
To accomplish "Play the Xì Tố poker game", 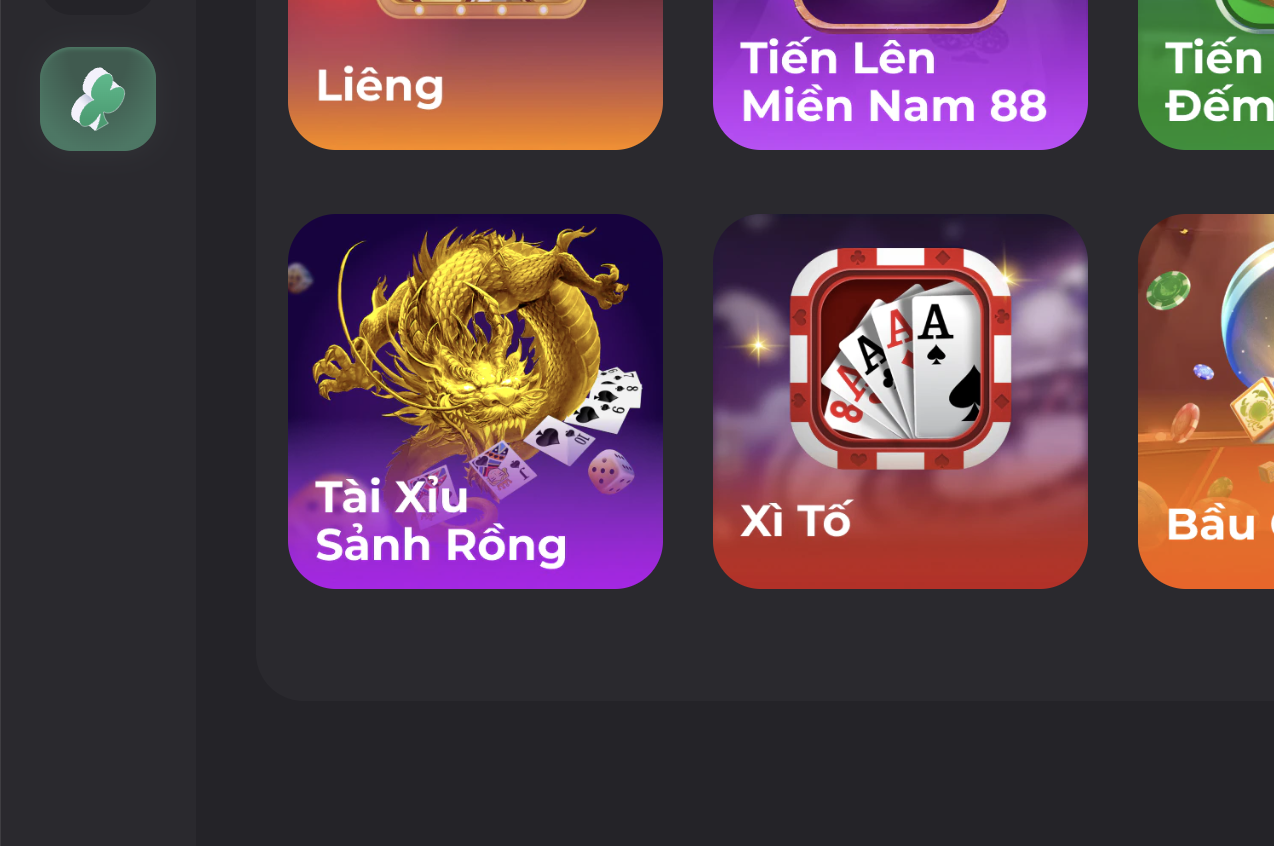I will (x=900, y=400).
